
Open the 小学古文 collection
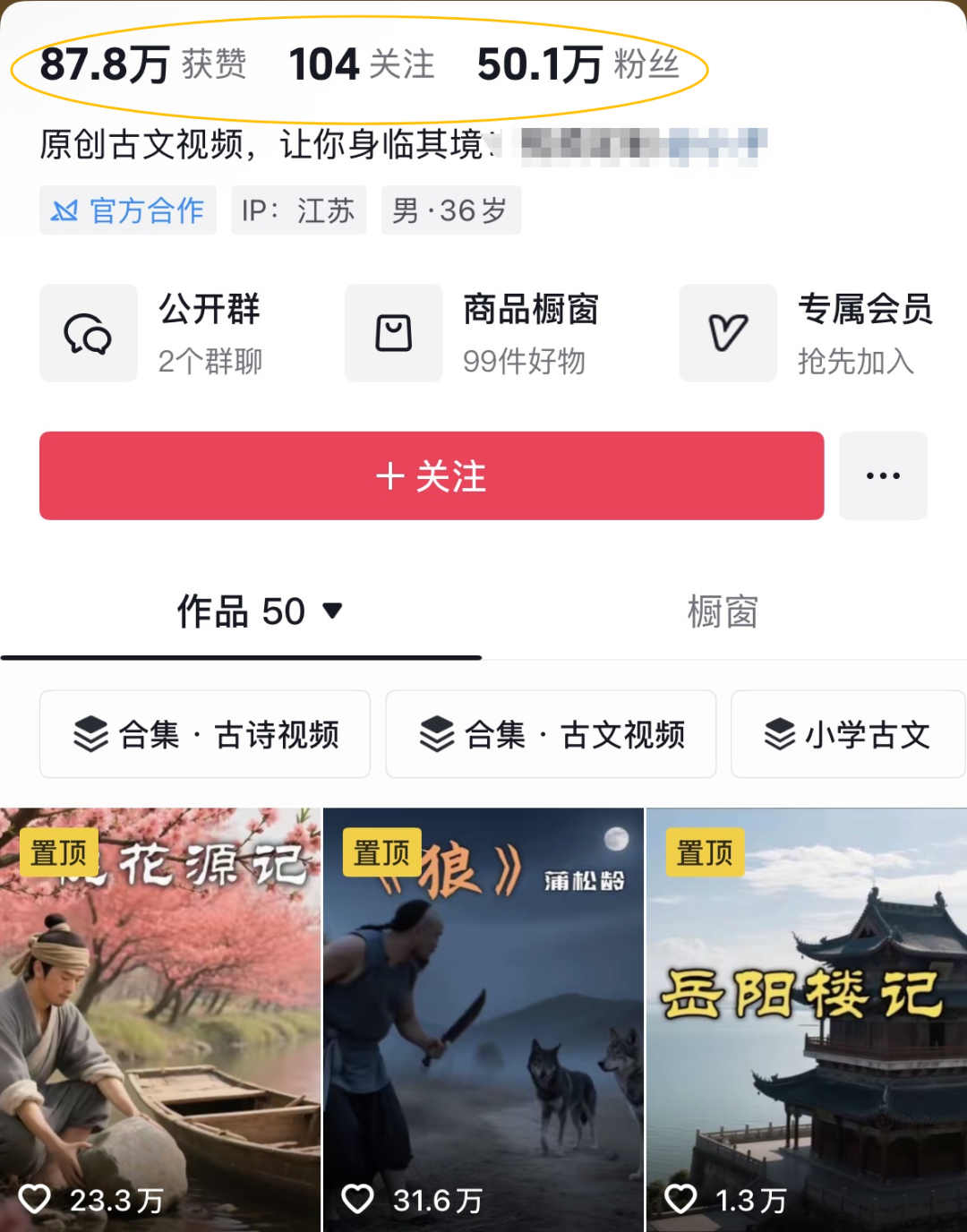(x=847, y=734)
